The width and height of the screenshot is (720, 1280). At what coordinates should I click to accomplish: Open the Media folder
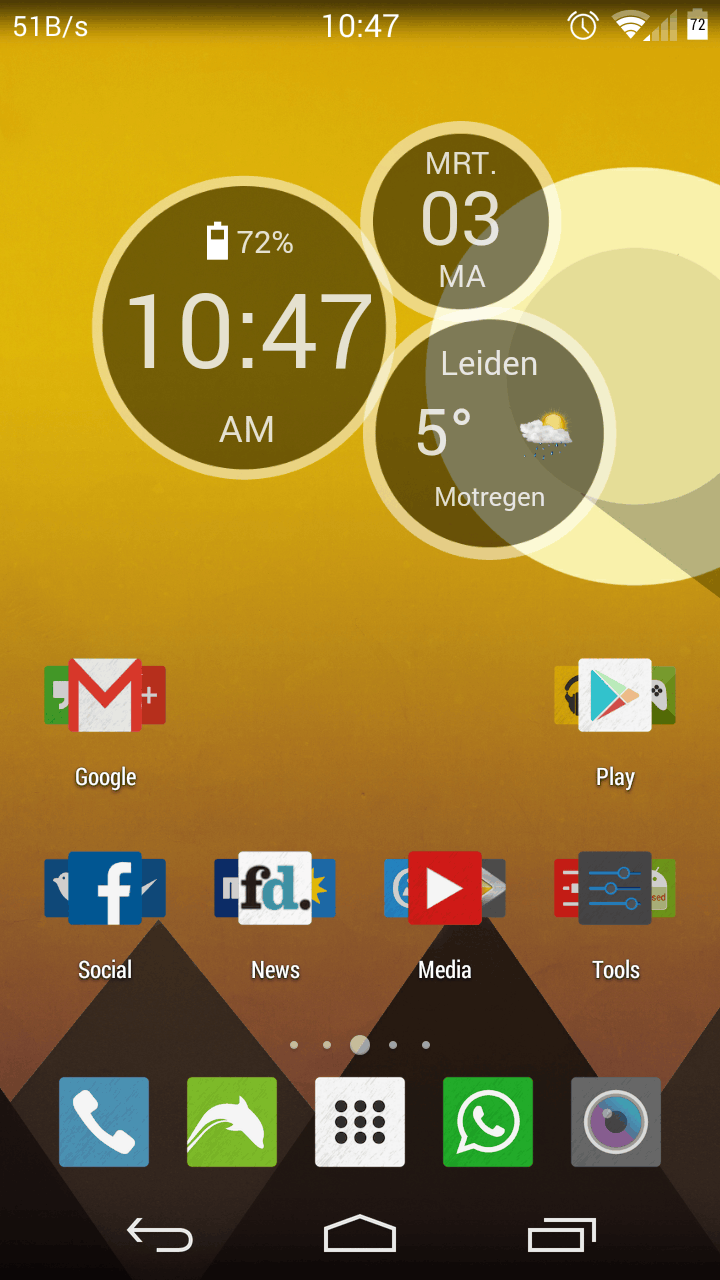tap(445, 888)
